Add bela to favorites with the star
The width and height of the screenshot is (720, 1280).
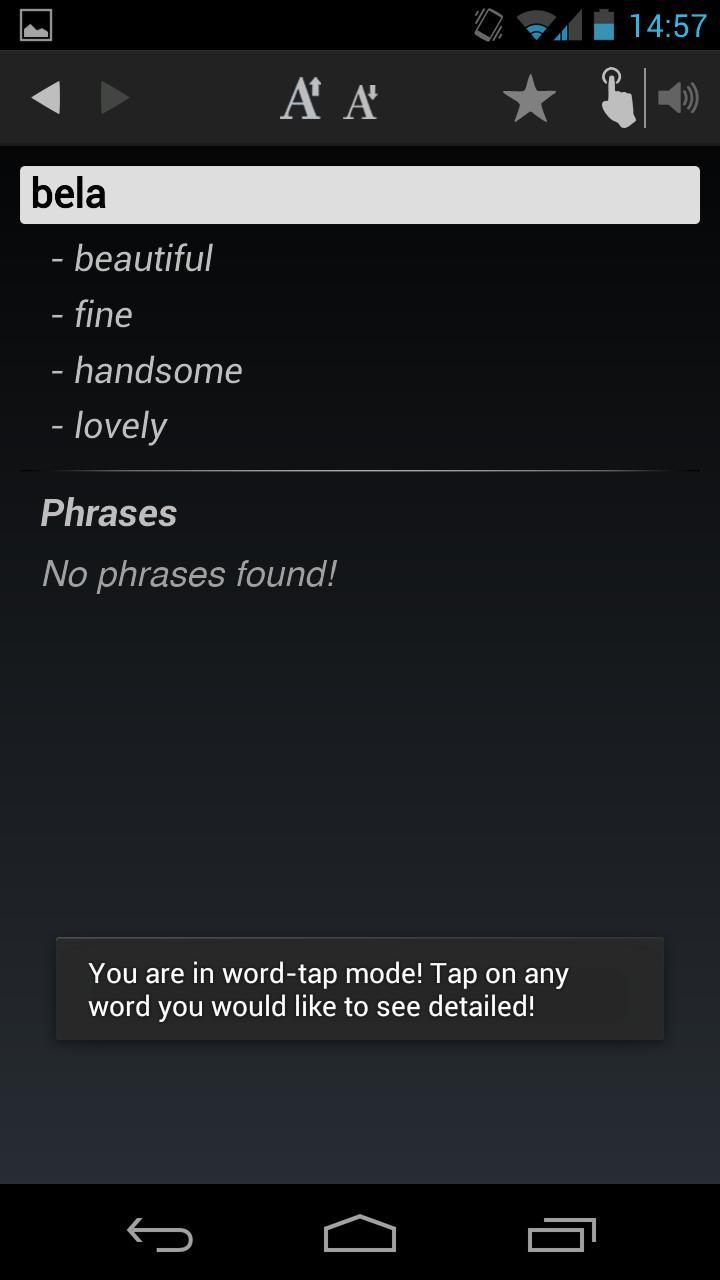click(x=529, y=98)
